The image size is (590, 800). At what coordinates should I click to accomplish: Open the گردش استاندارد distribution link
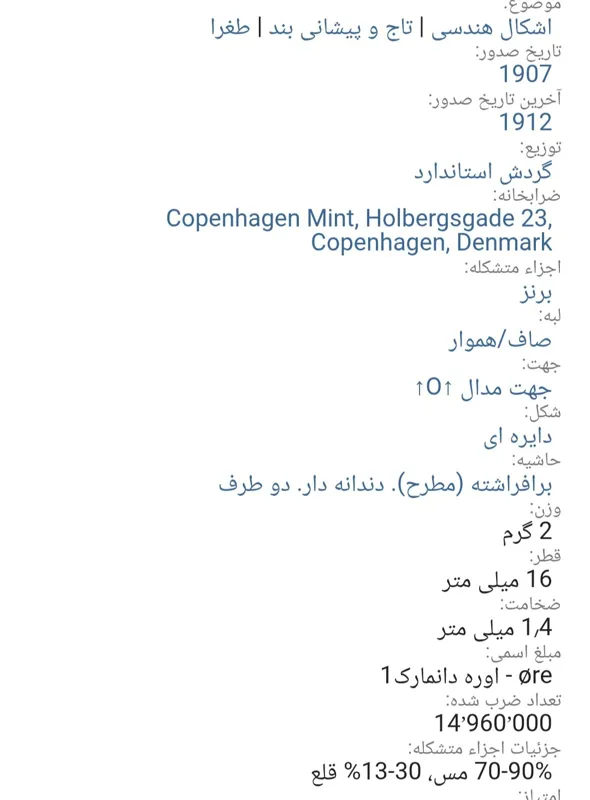(x=483, y=172)
